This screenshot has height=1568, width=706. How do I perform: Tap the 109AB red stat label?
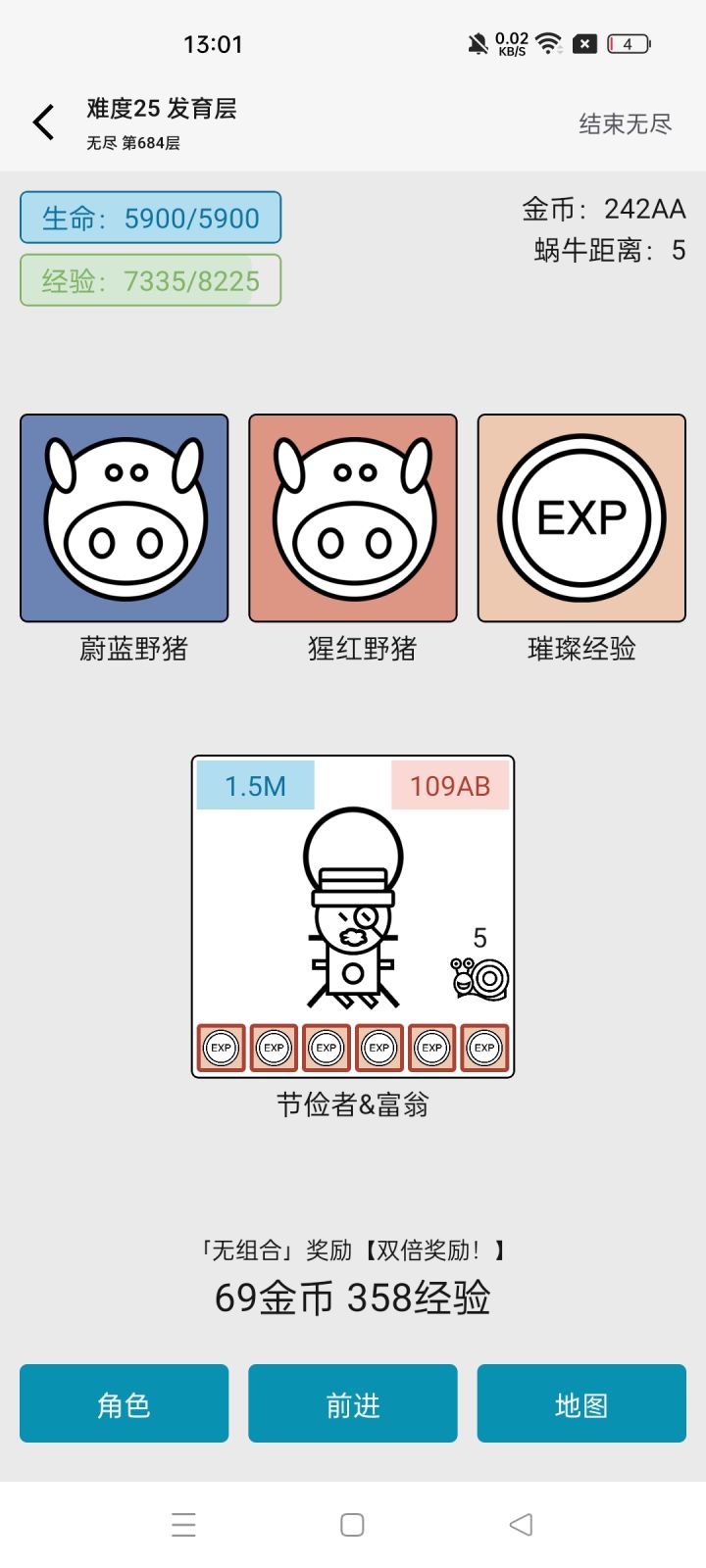(x=450, y=785)
